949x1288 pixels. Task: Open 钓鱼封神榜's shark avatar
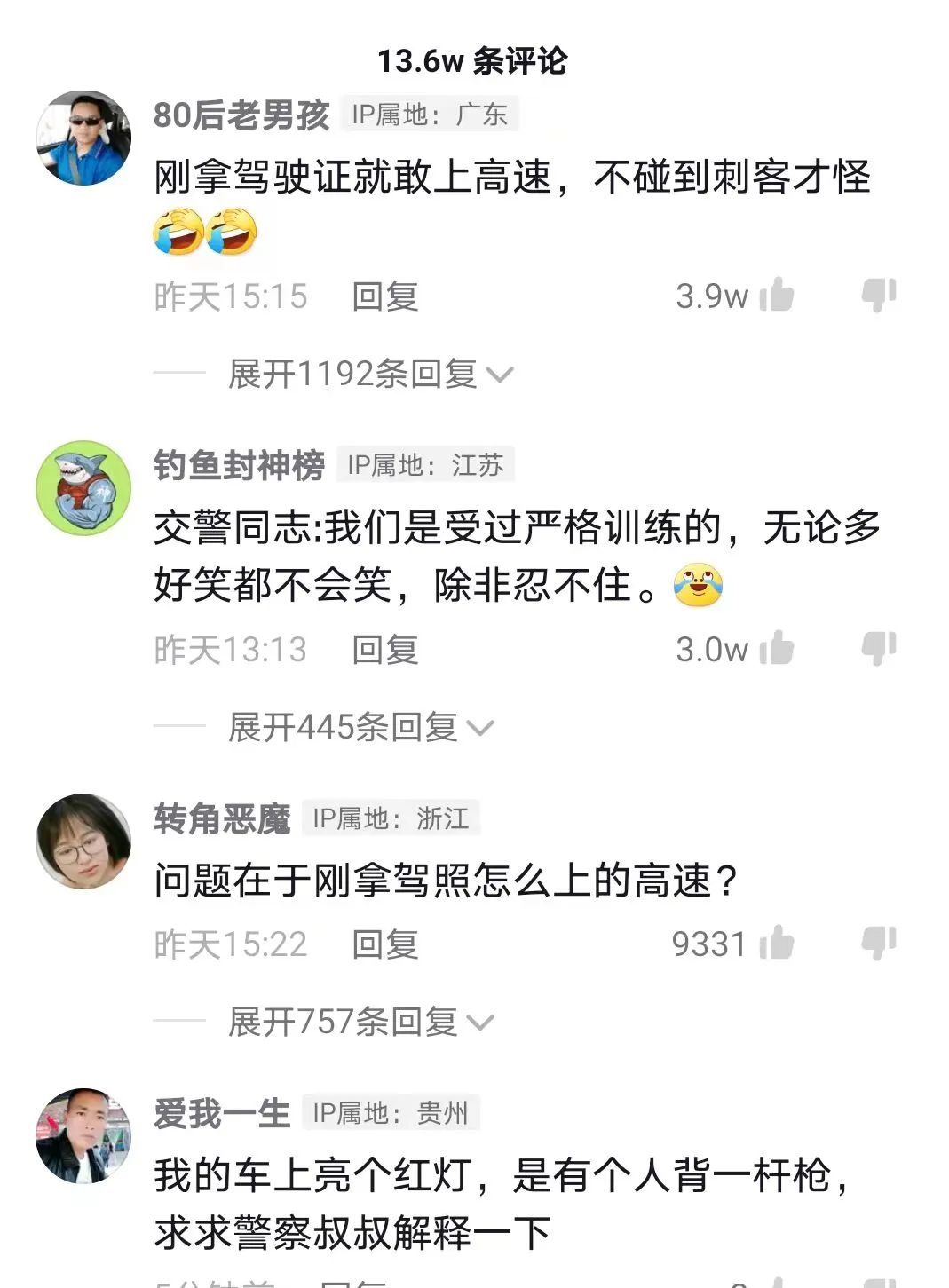click(83, 488)
